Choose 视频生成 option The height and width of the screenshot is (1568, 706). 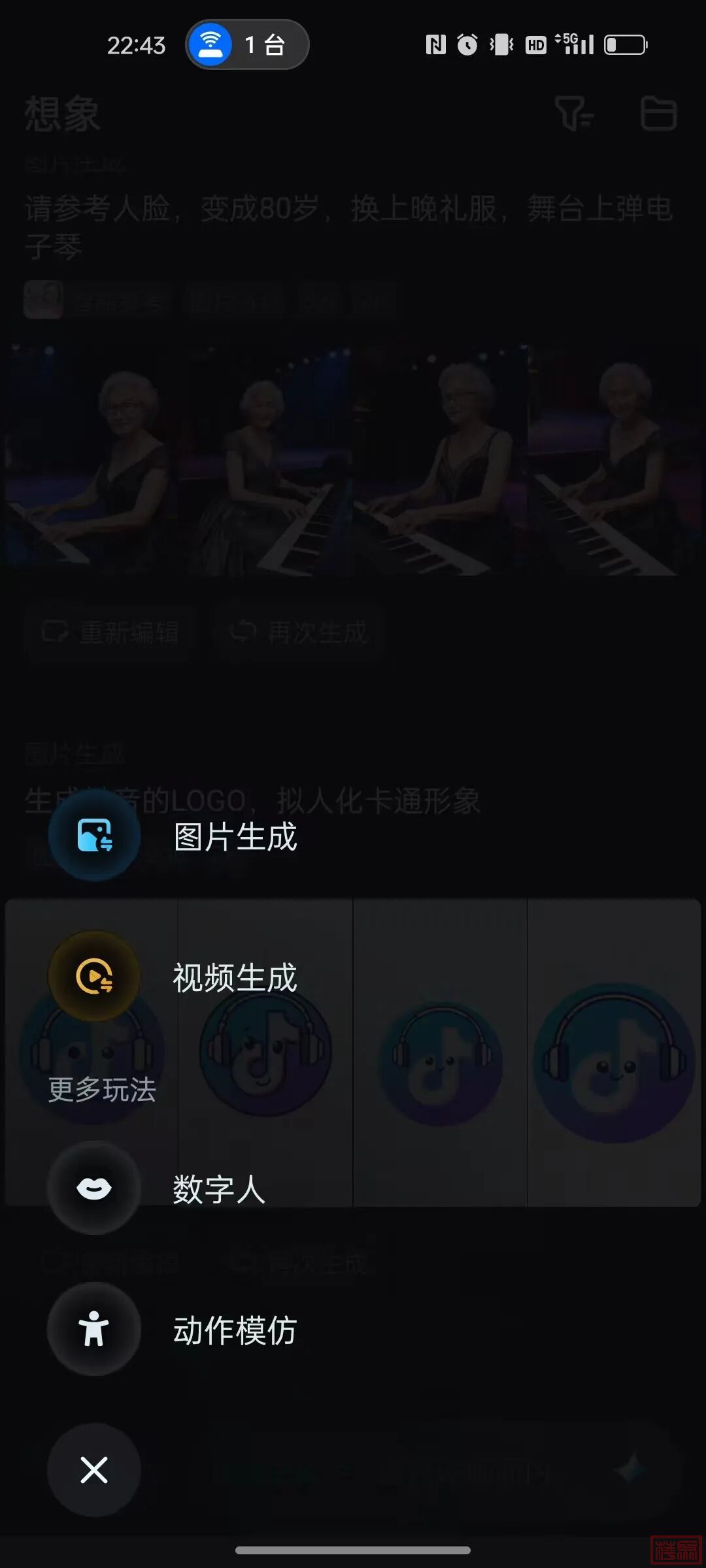point(95,977)
